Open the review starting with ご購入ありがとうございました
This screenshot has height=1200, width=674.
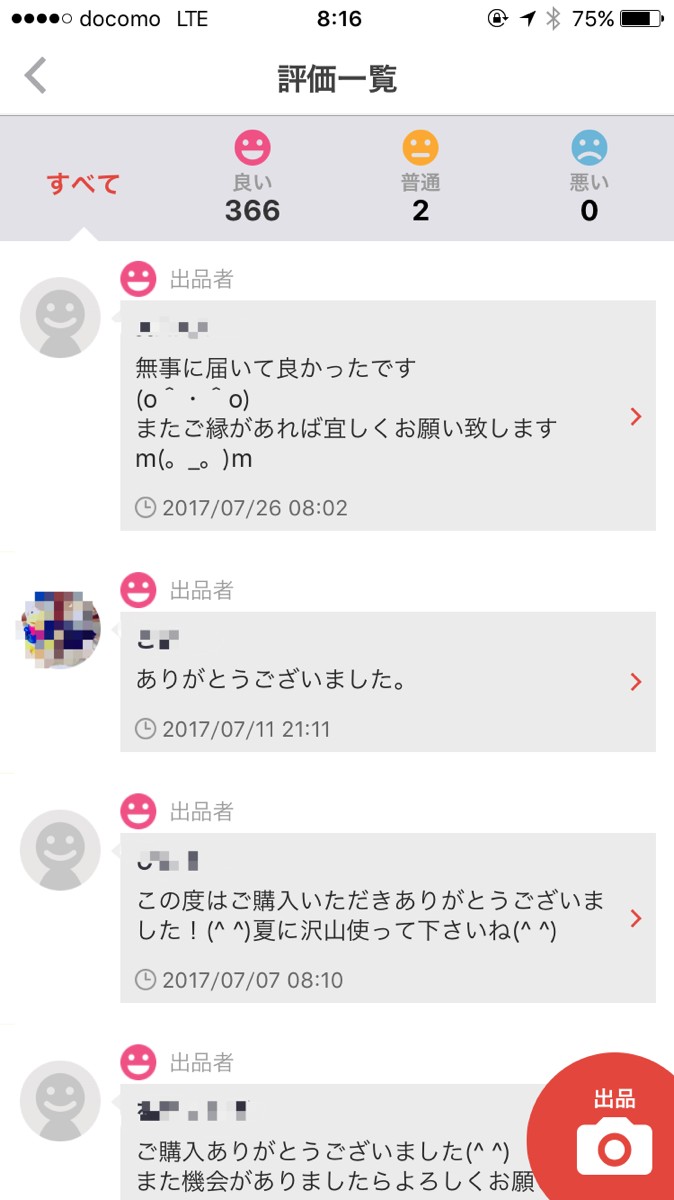330,1145
